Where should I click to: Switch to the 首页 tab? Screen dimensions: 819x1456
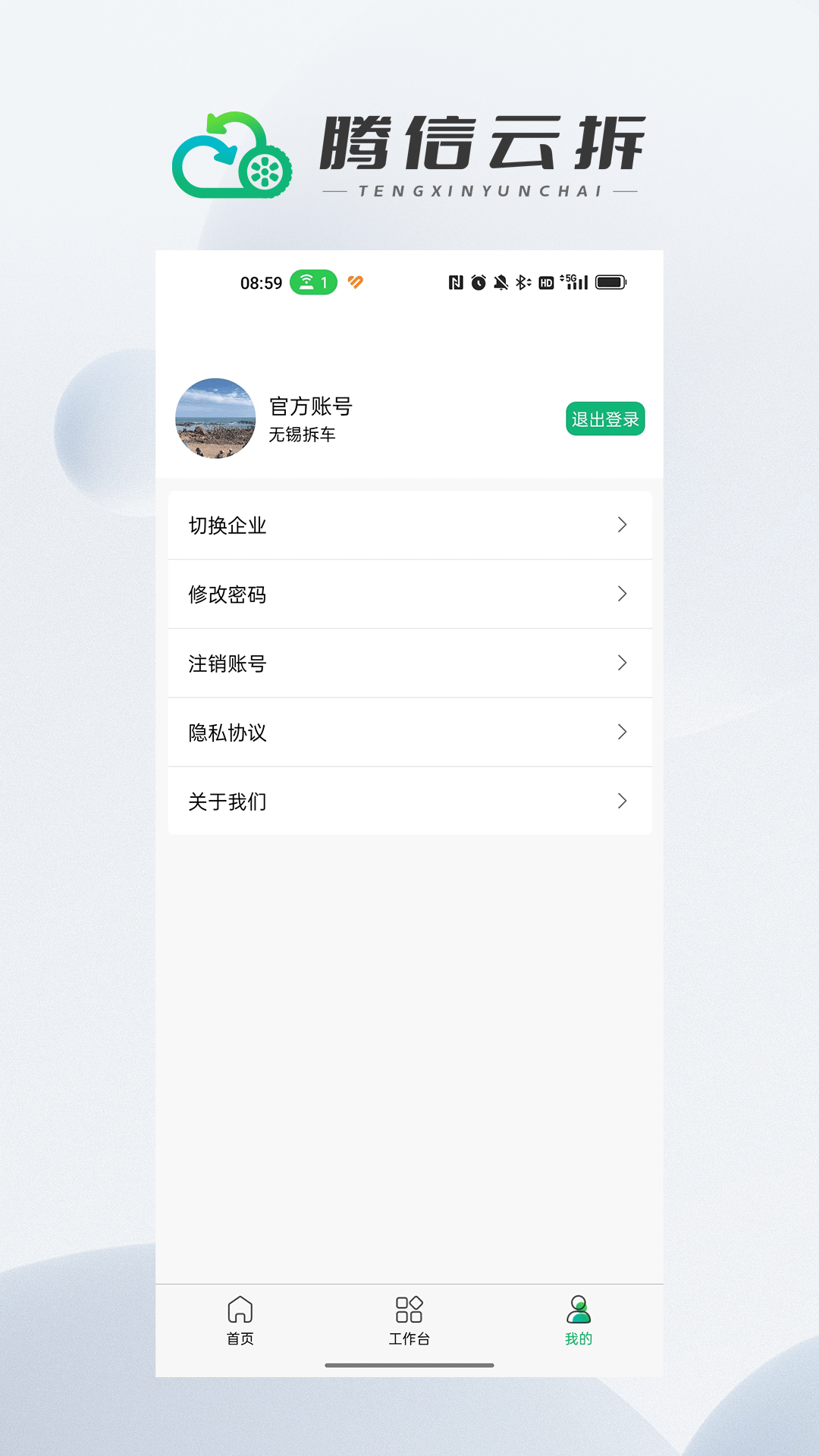point(240,1323)
